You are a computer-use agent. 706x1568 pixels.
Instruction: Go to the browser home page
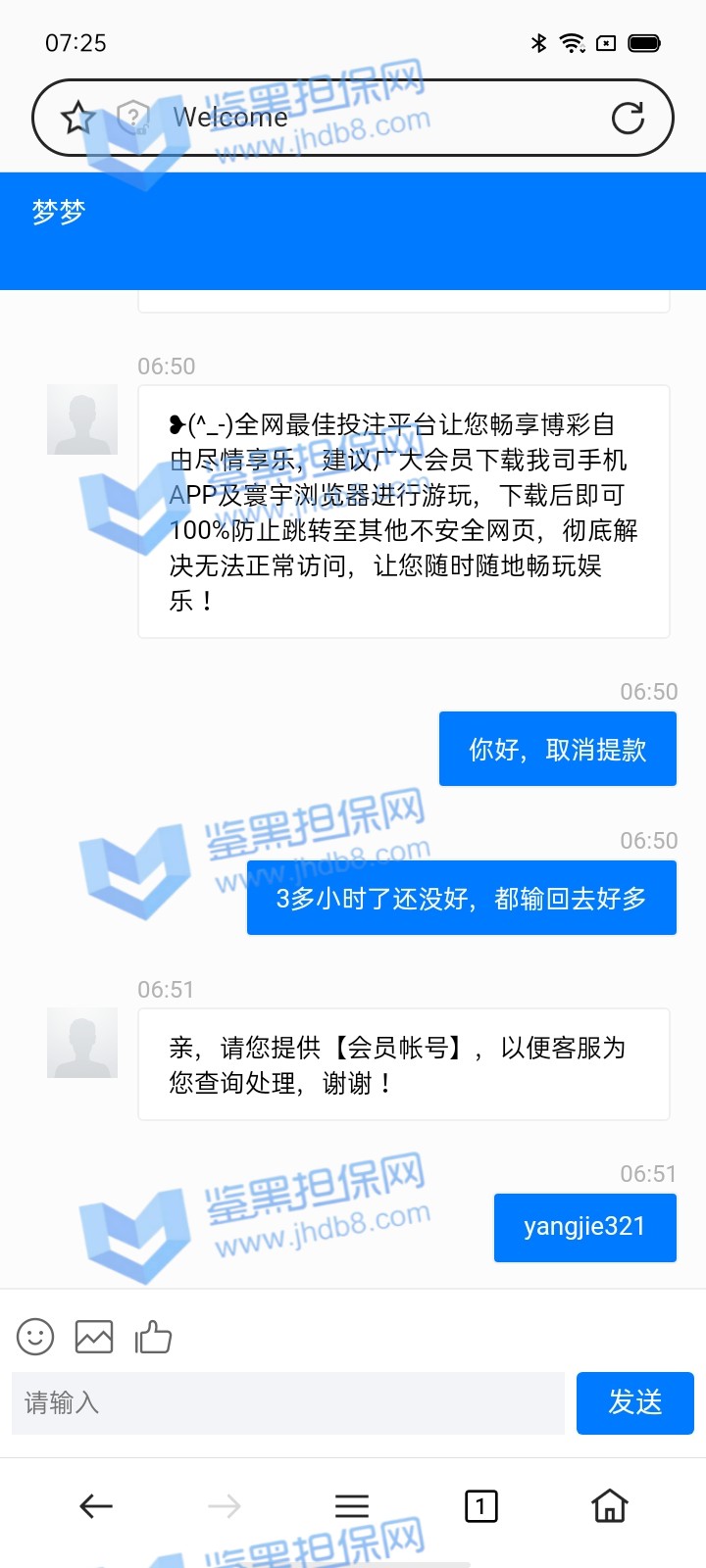[x=609, y=1506]
